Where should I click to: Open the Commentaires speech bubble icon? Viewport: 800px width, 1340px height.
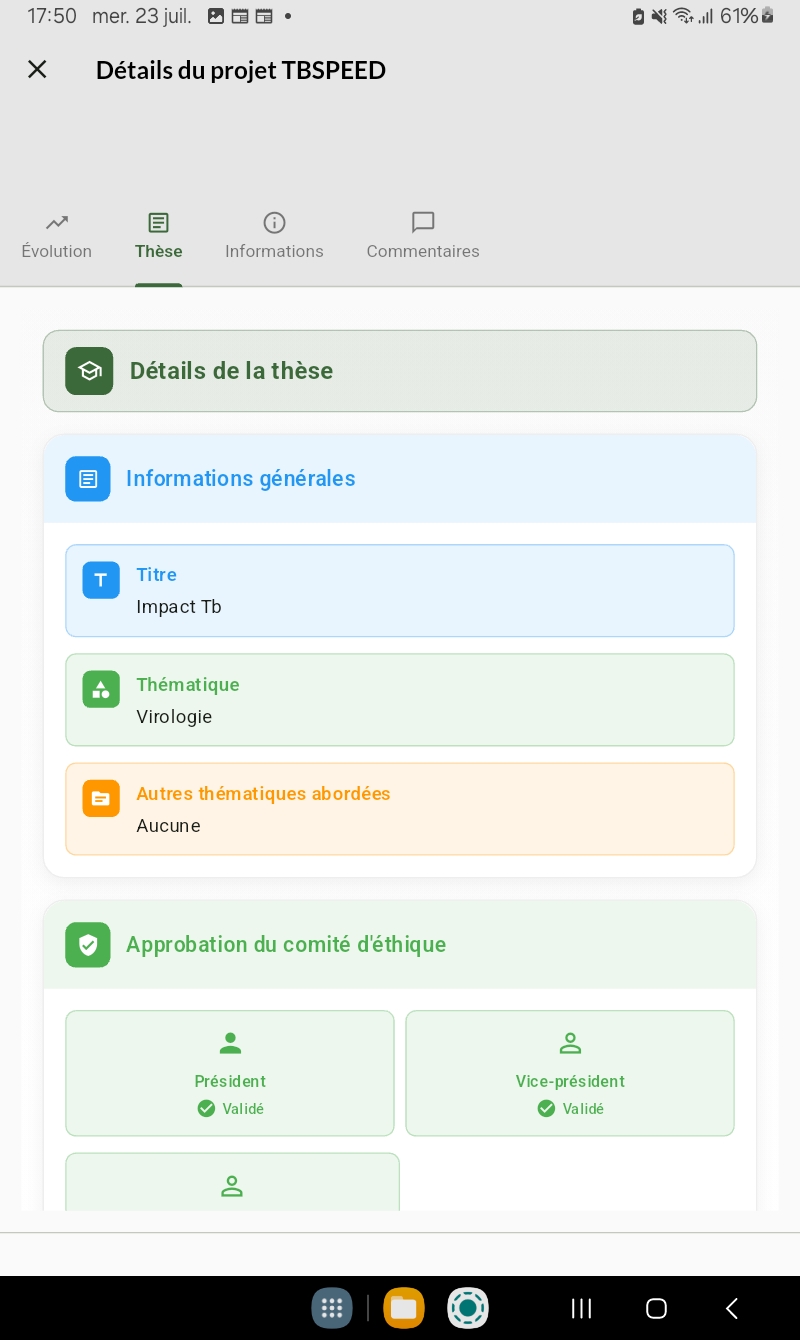coord(422,222)
